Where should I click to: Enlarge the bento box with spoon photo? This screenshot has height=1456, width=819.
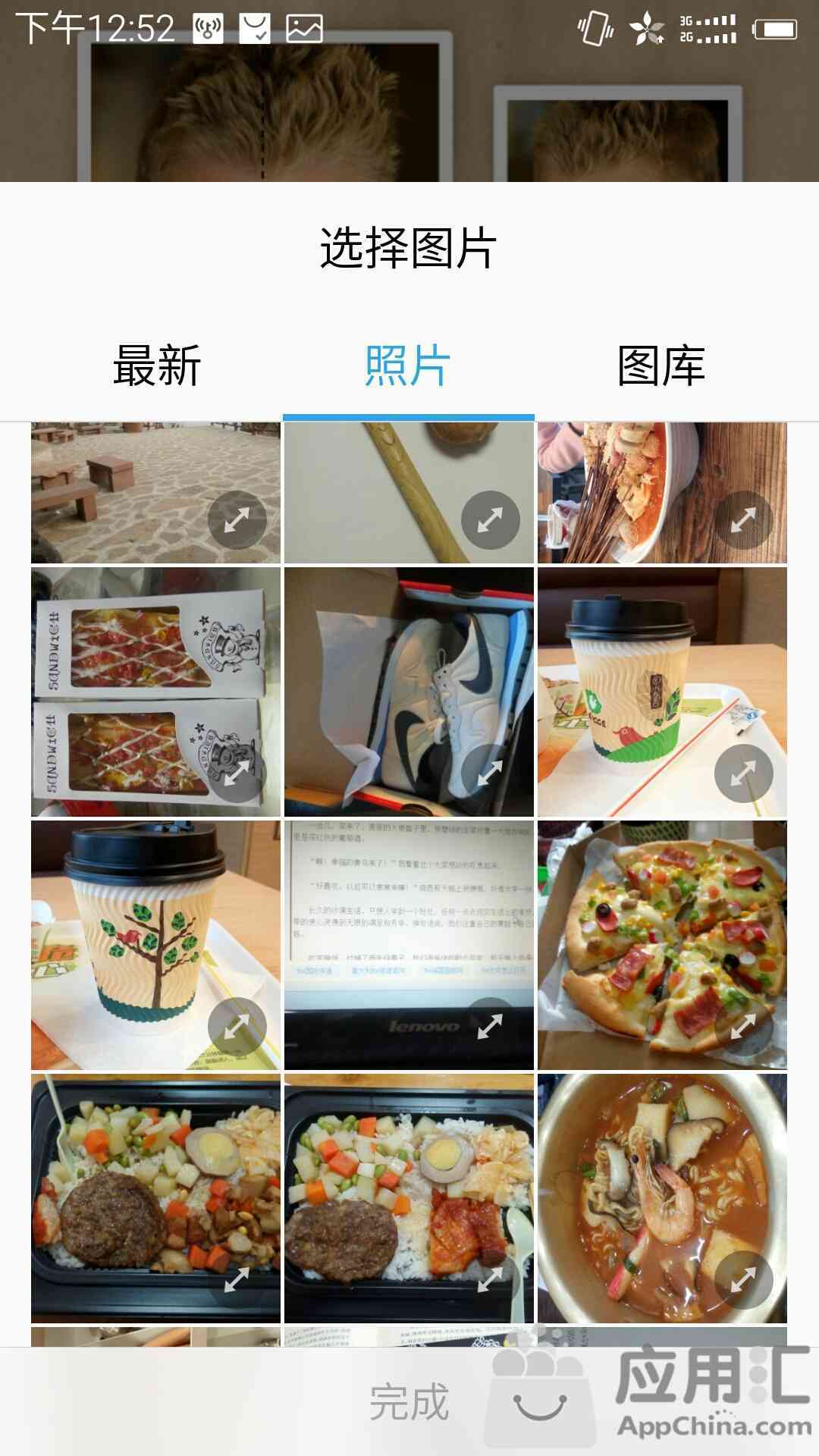(x=490, y=1280)
